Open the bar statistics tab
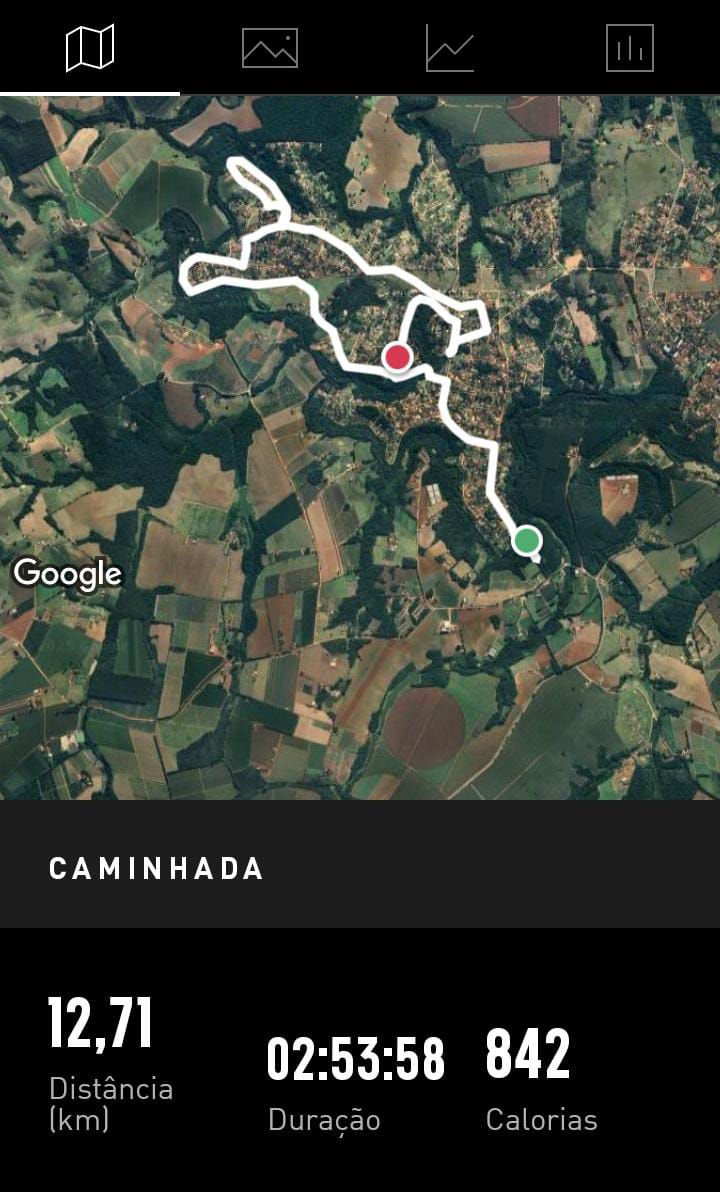The image size is (720, 1192). click(x=630, y=48)
